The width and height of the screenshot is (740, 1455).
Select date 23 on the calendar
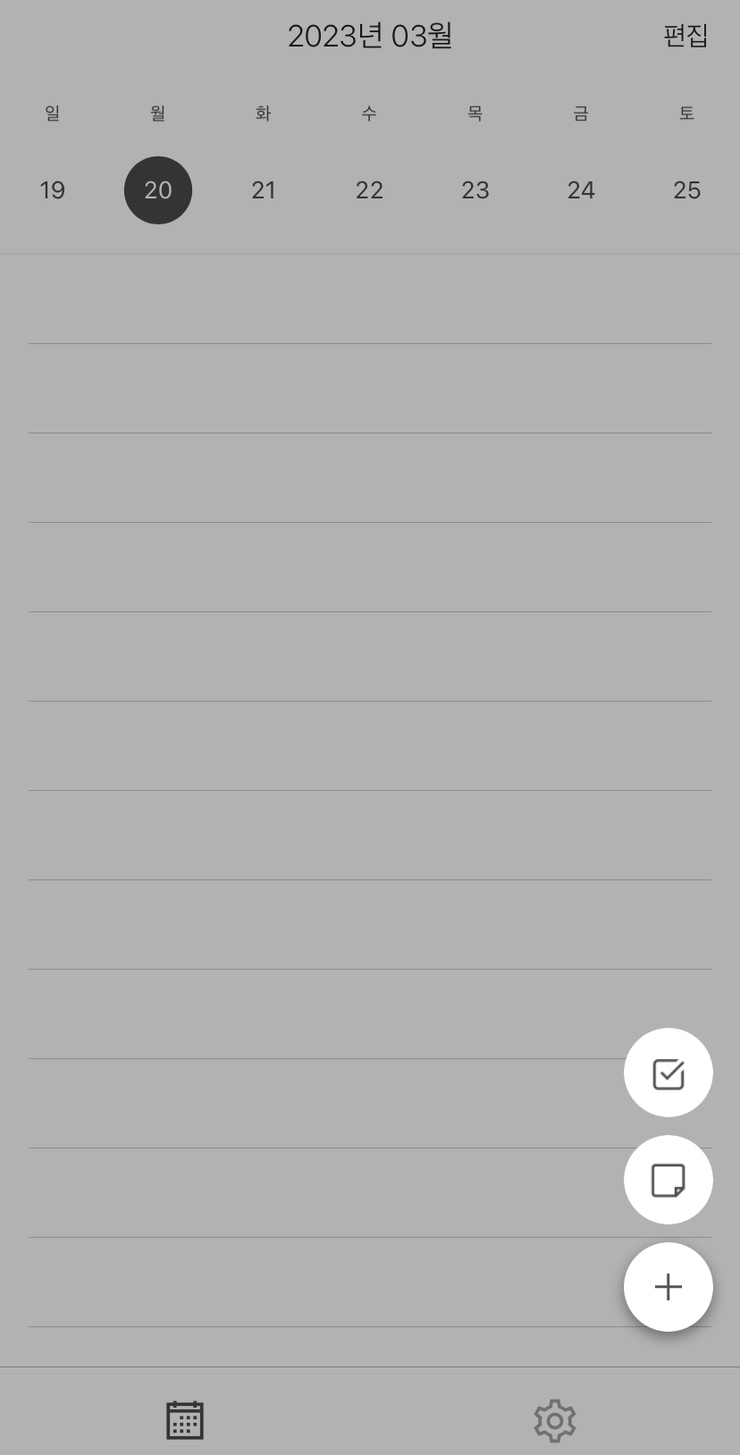point(475,190)
